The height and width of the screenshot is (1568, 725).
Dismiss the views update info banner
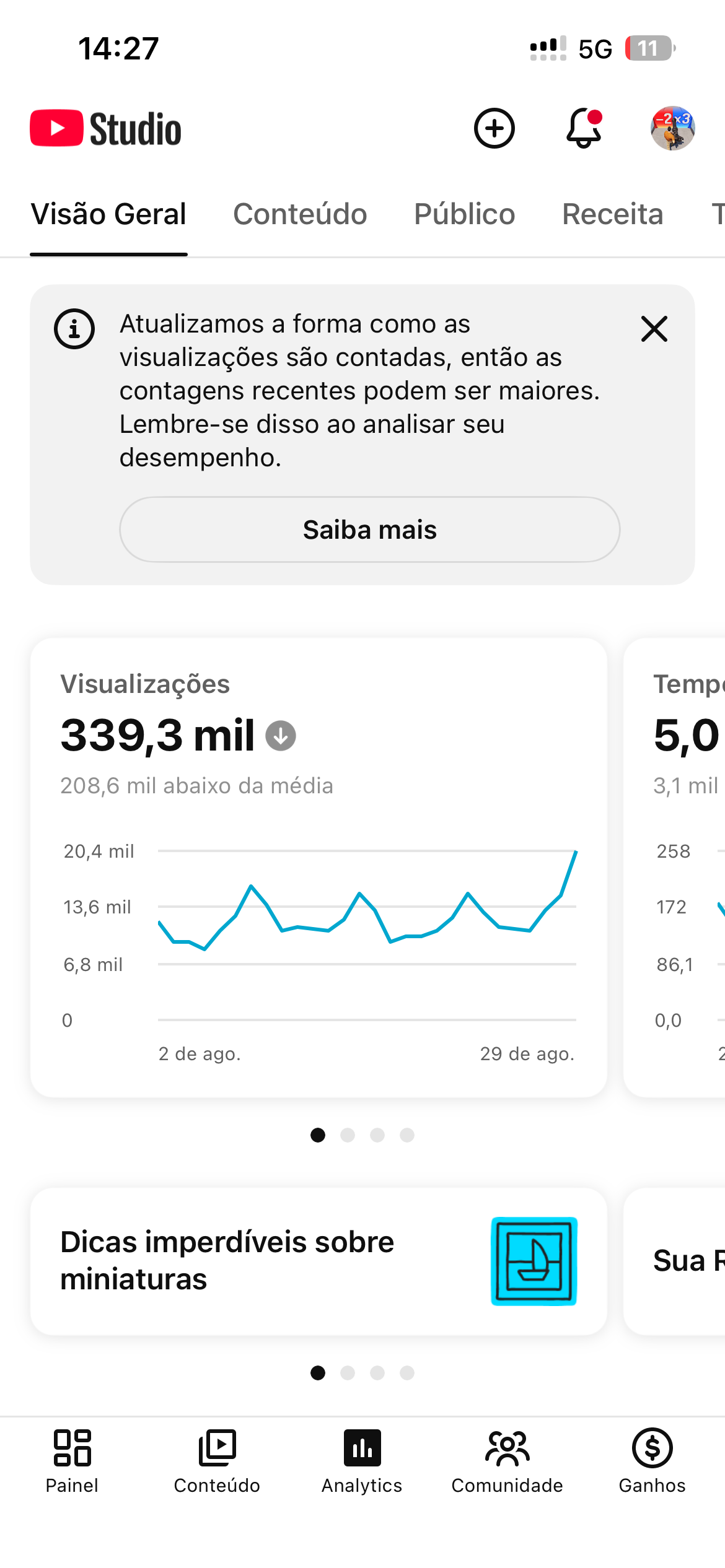[x=654, y=328]
